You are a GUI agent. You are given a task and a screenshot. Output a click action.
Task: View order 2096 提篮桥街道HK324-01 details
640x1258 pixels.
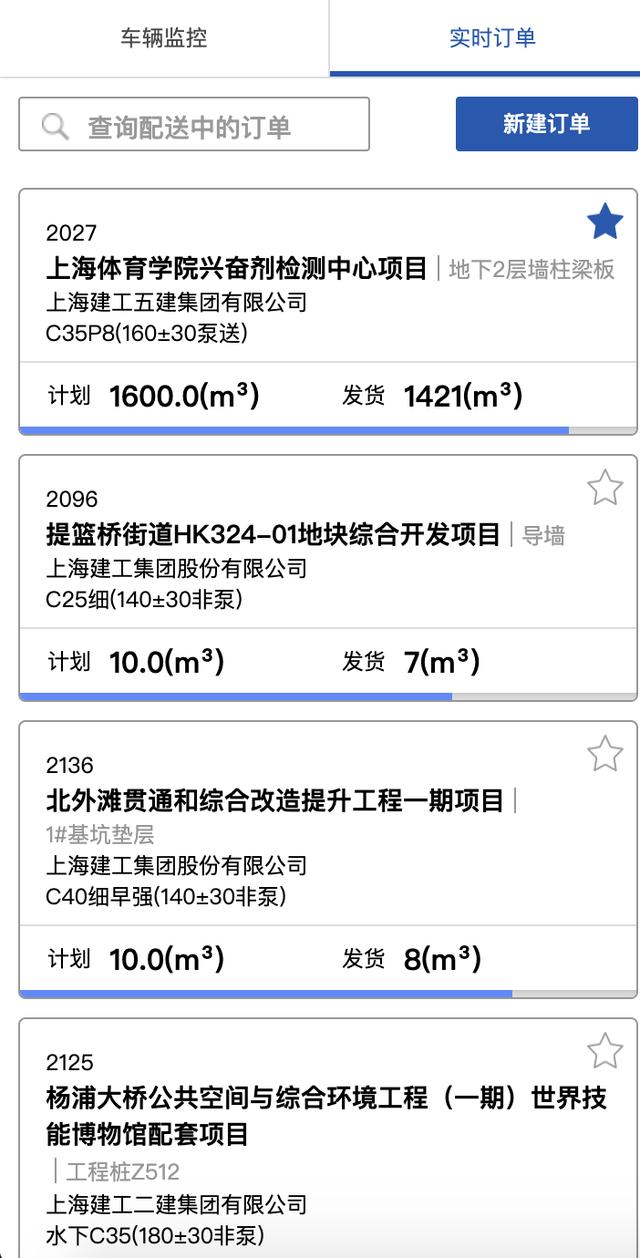click(328, 578)
